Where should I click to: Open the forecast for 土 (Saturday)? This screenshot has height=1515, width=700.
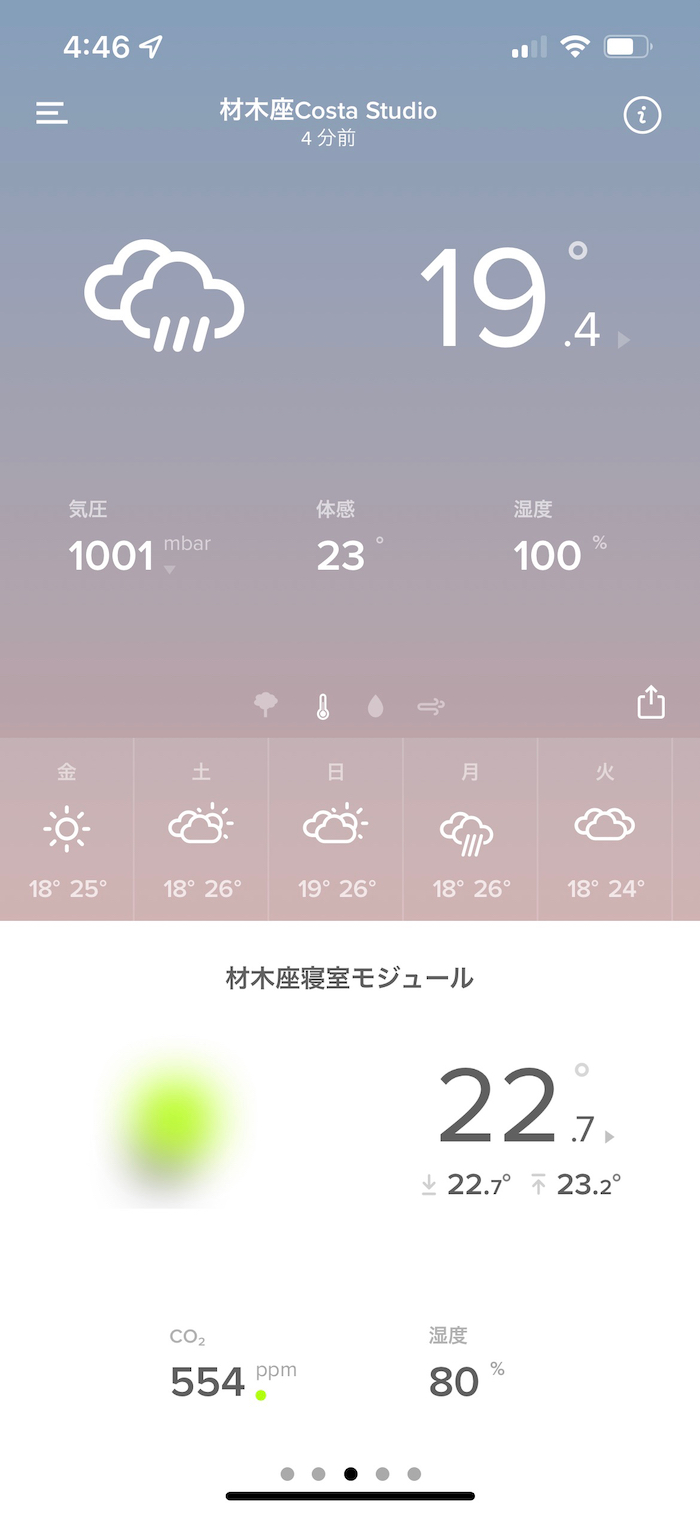[201, 829]
